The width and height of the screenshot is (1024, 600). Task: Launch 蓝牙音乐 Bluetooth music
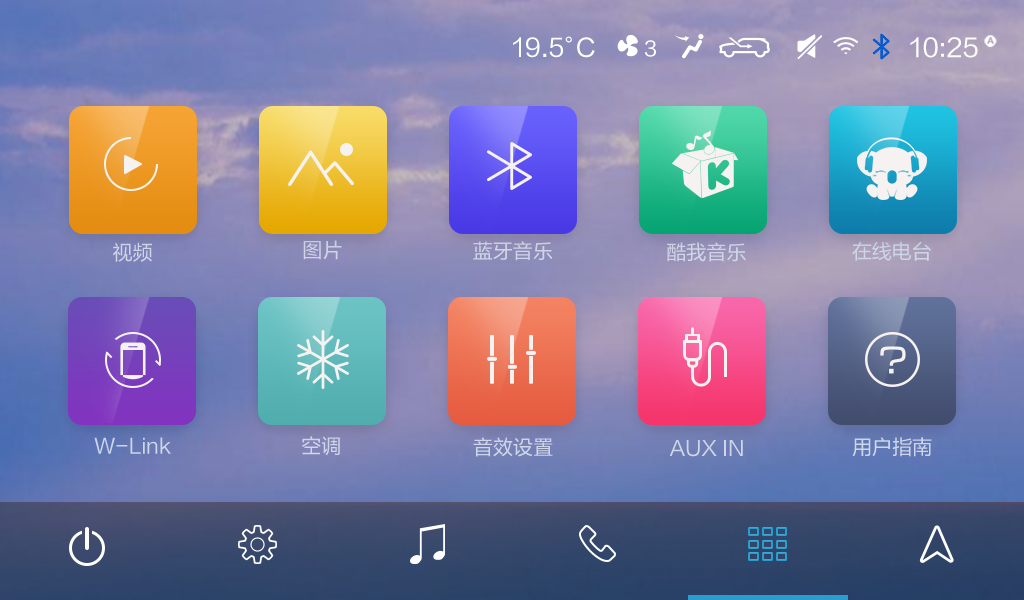tap(512, 170)
